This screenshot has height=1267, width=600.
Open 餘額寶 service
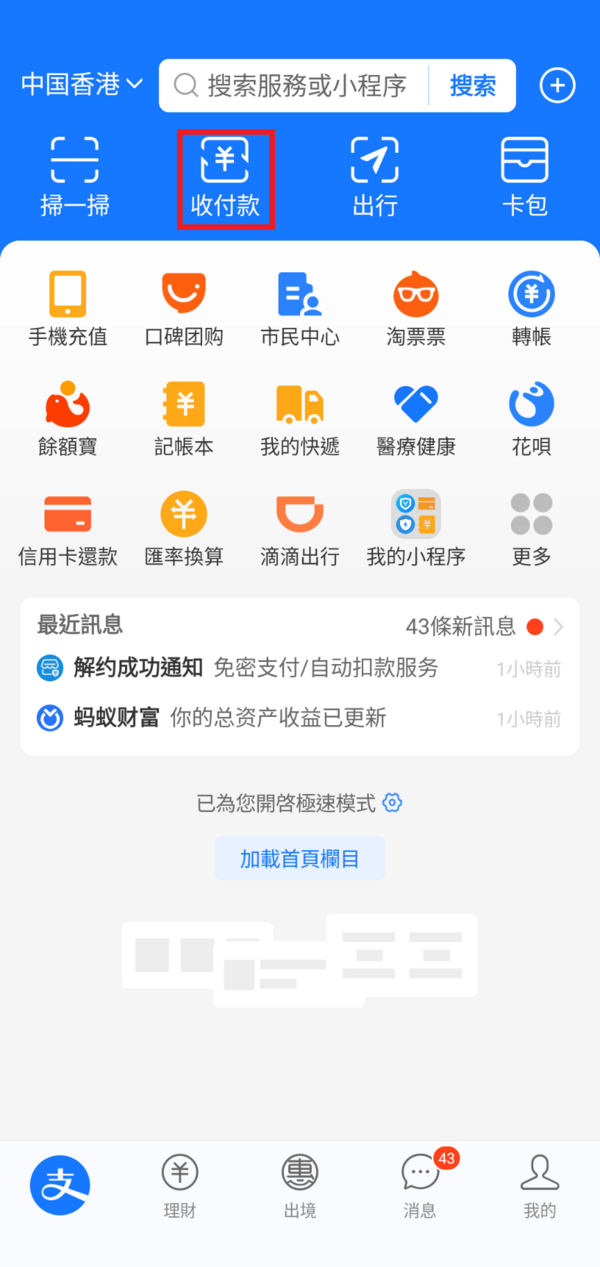point(68,419)
